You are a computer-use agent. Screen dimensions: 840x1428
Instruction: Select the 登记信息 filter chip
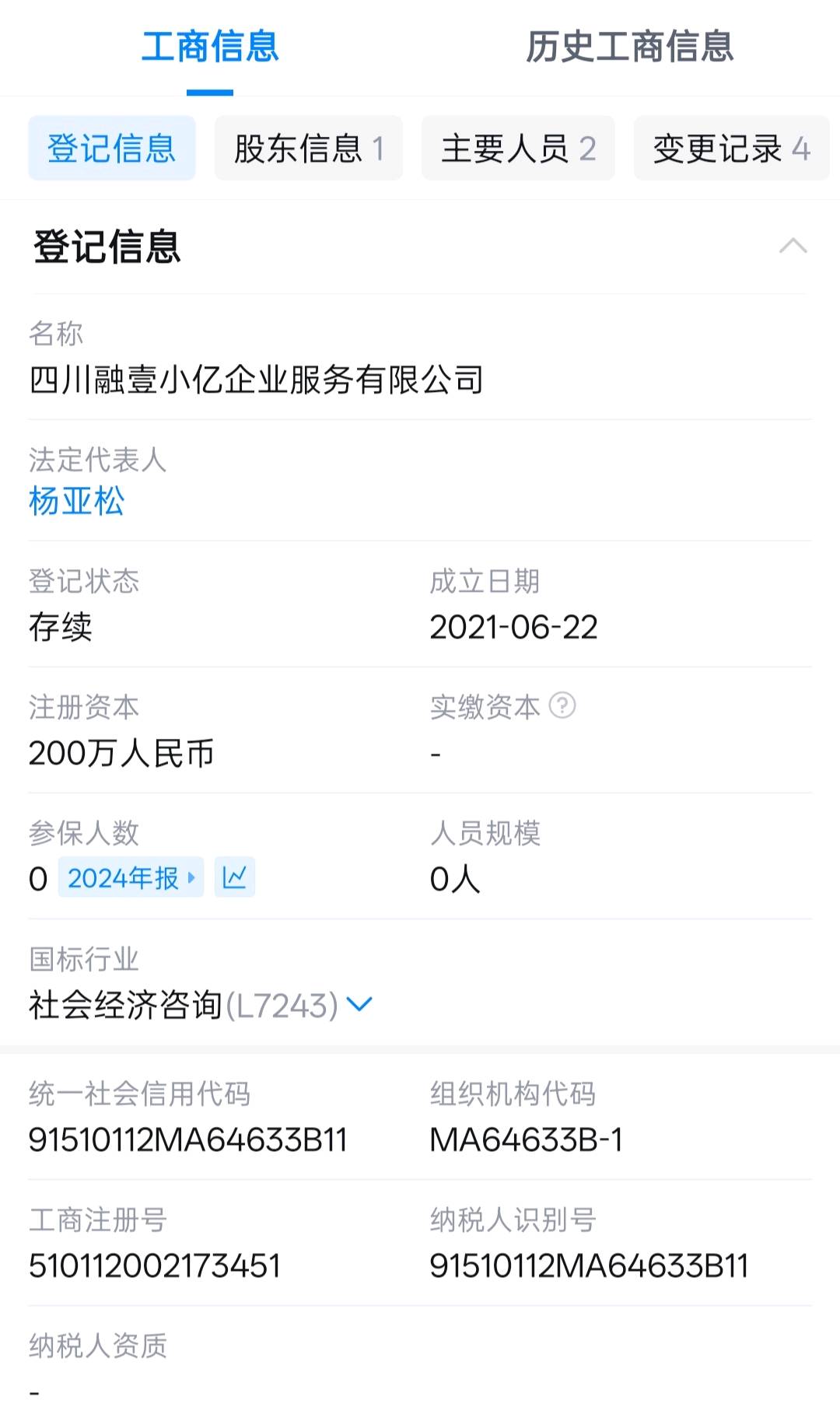[x=111, y=149]
